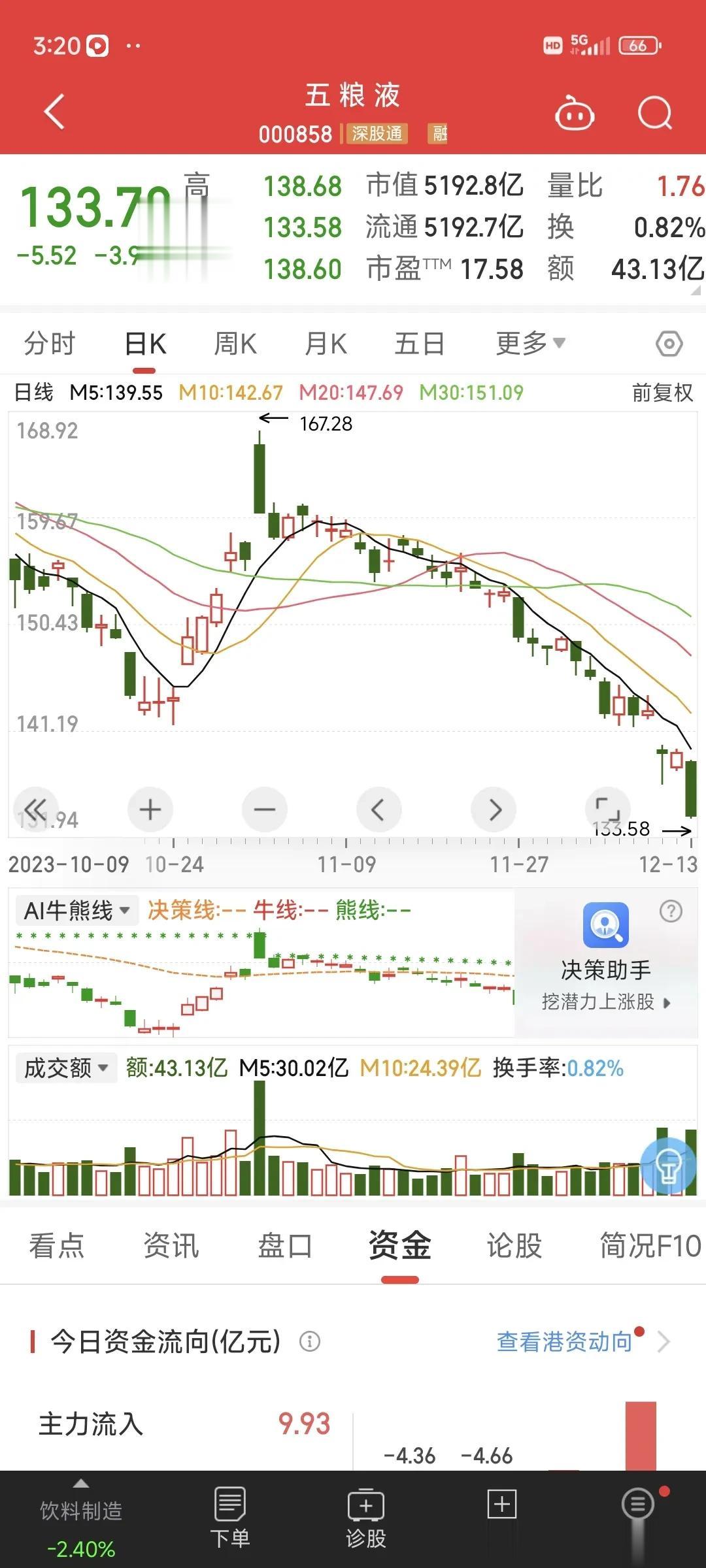This screenshot has width=706, height=1568.
Task: Go back using the top-left arrow
Action: pyautogui.click(x=55, y=112)
